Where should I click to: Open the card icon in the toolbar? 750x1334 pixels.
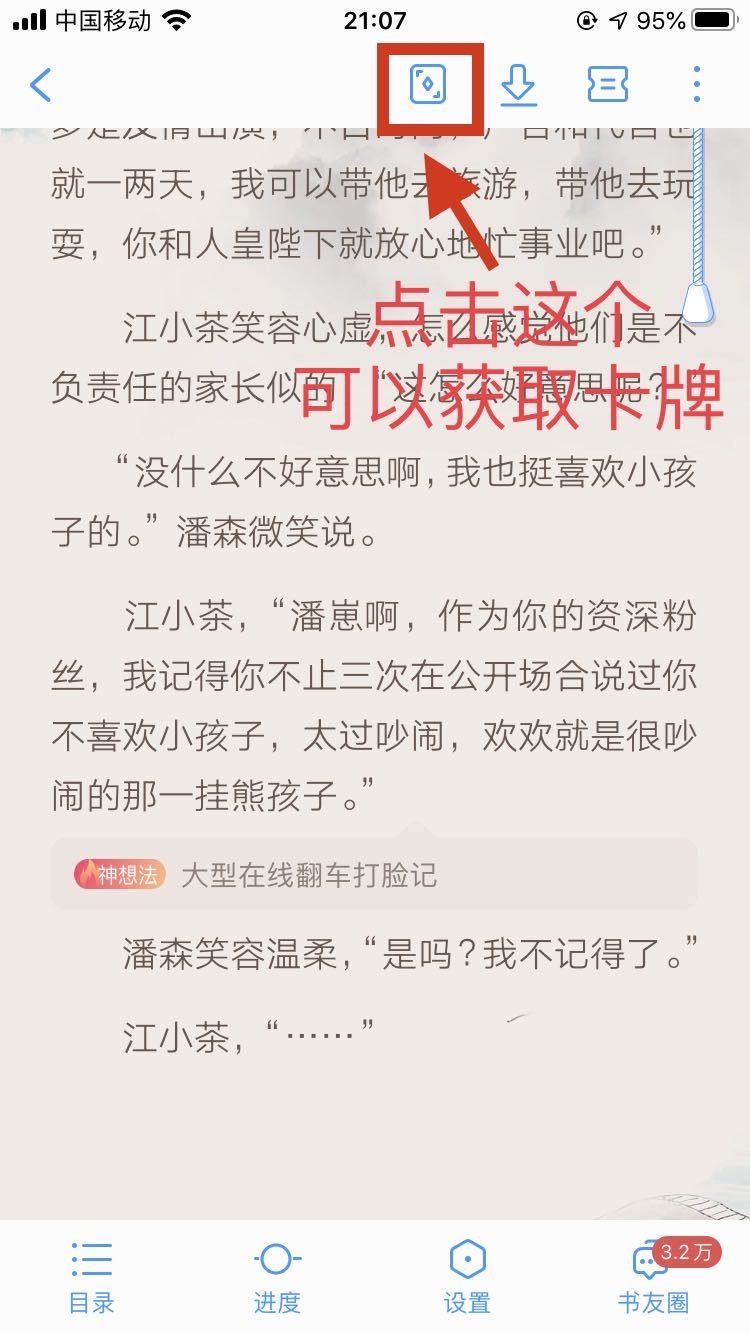click(x=428, y=85)
